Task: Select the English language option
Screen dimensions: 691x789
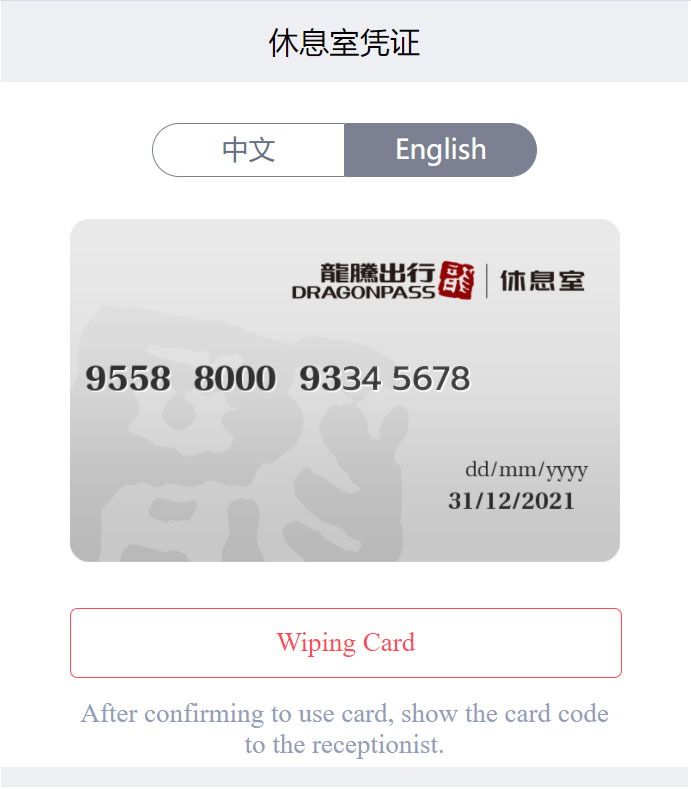Action: point(440,150)
